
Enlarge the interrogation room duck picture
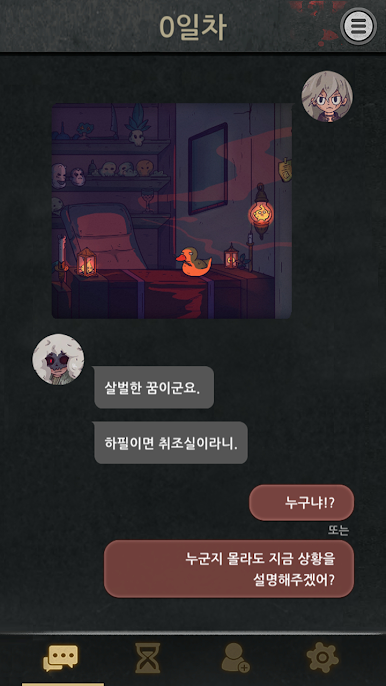pos(172,211)
